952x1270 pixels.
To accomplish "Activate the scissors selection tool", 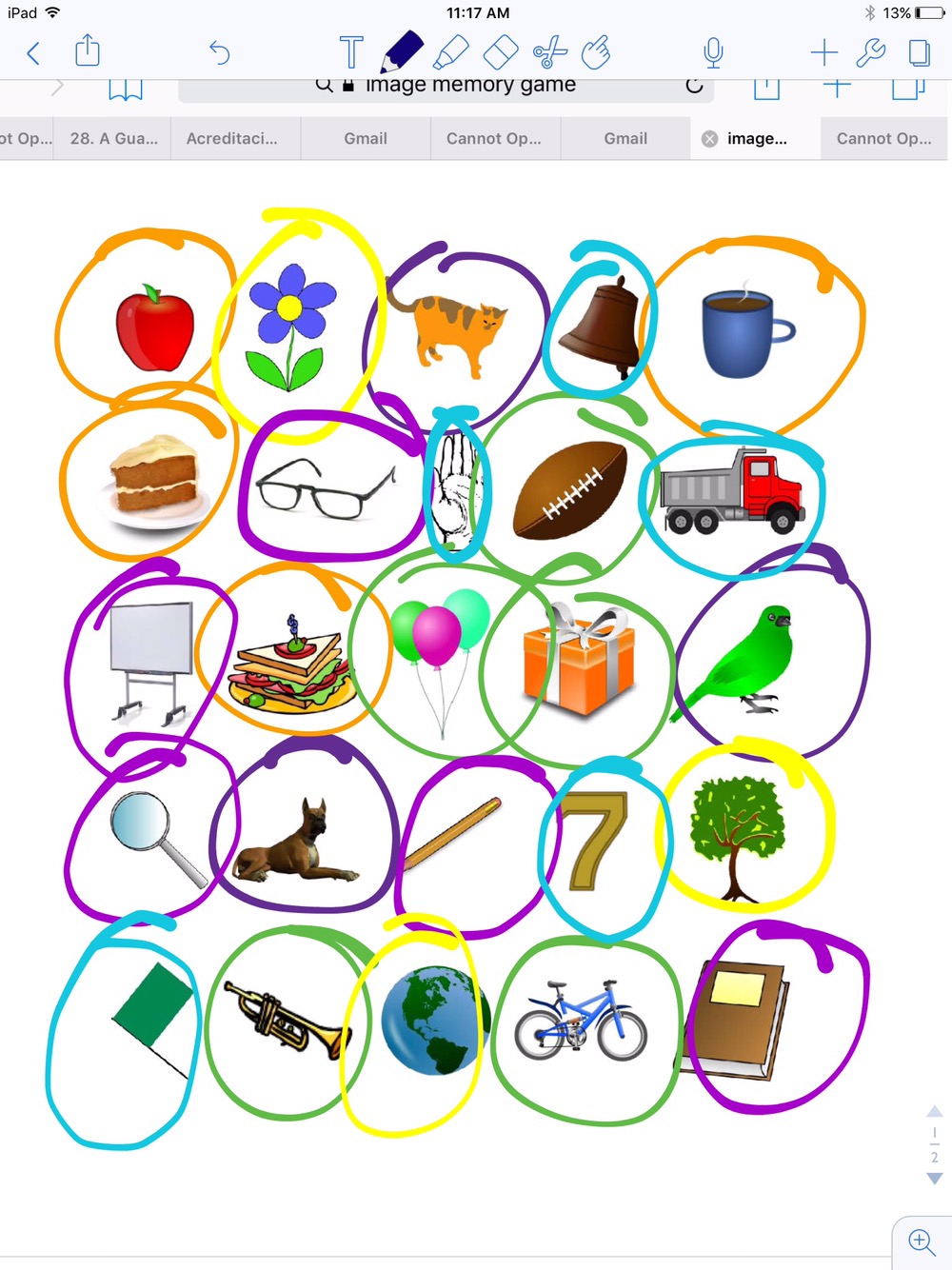I will pyautogui.click(x=550, y=52).
